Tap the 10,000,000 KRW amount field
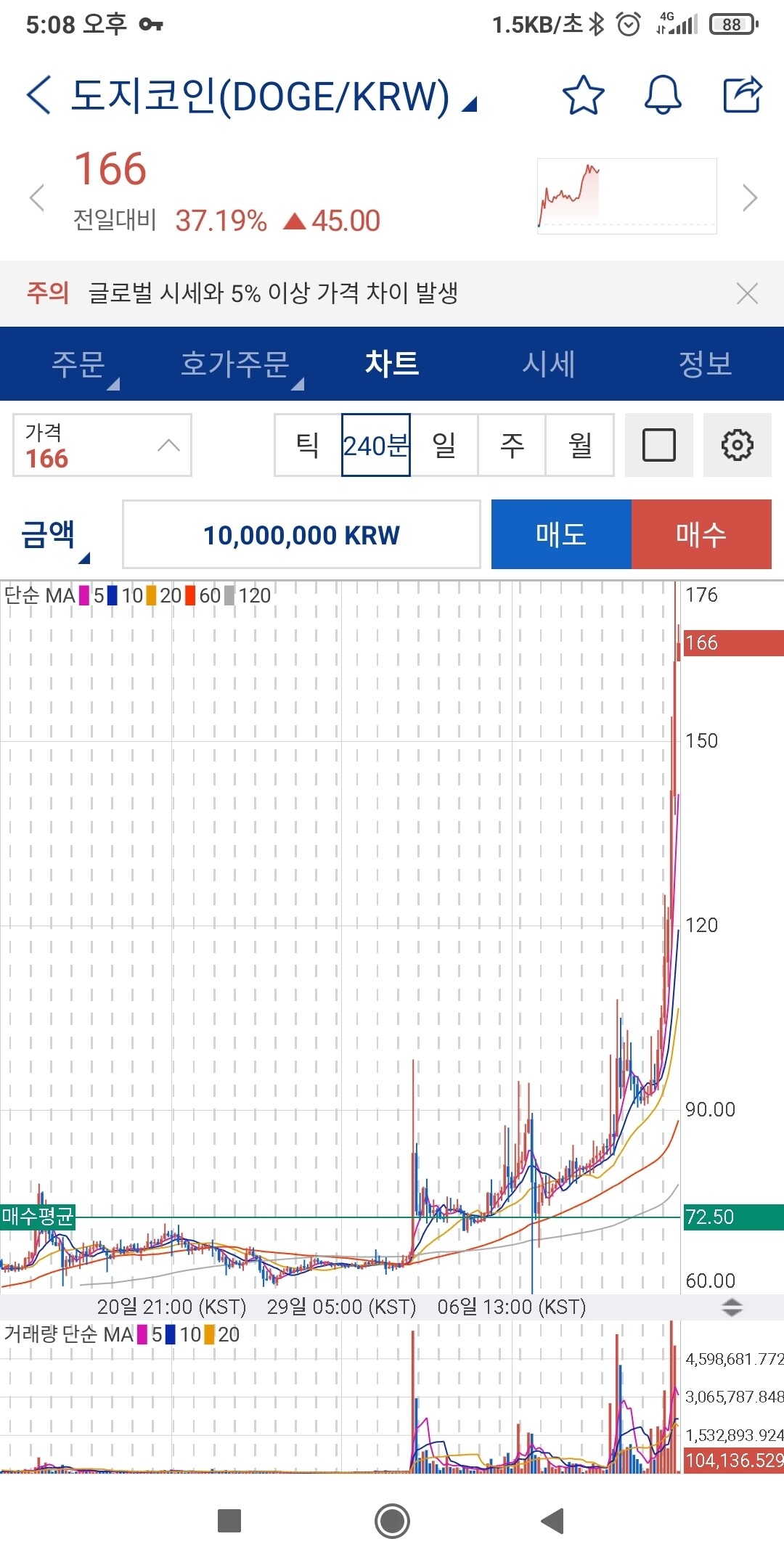The height and width of the screenshot is (1568, 784). (301, 534)
